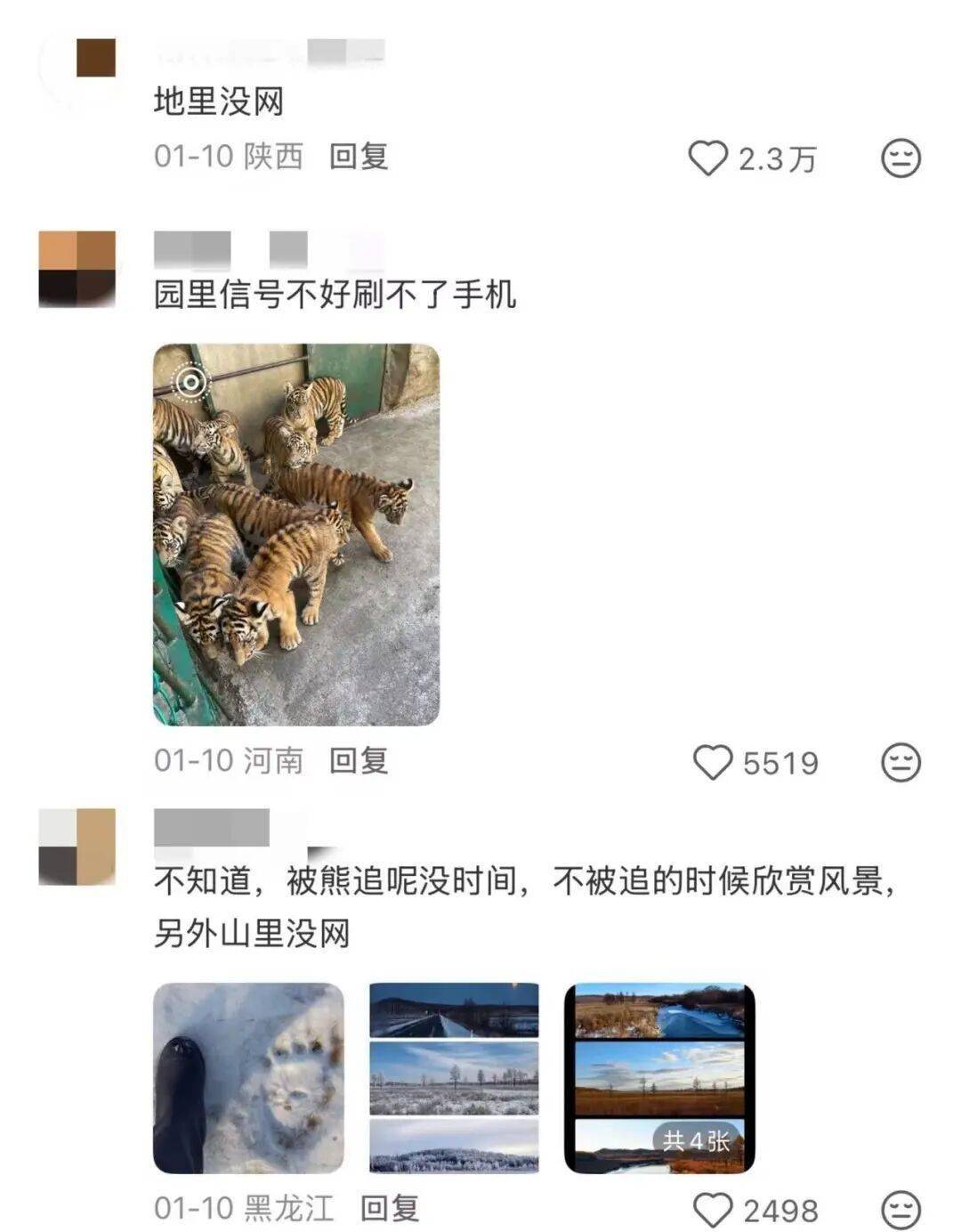Open the avatar of the 黑龙江 commenter
The image size is (961, 1232).
coord(77,847)
